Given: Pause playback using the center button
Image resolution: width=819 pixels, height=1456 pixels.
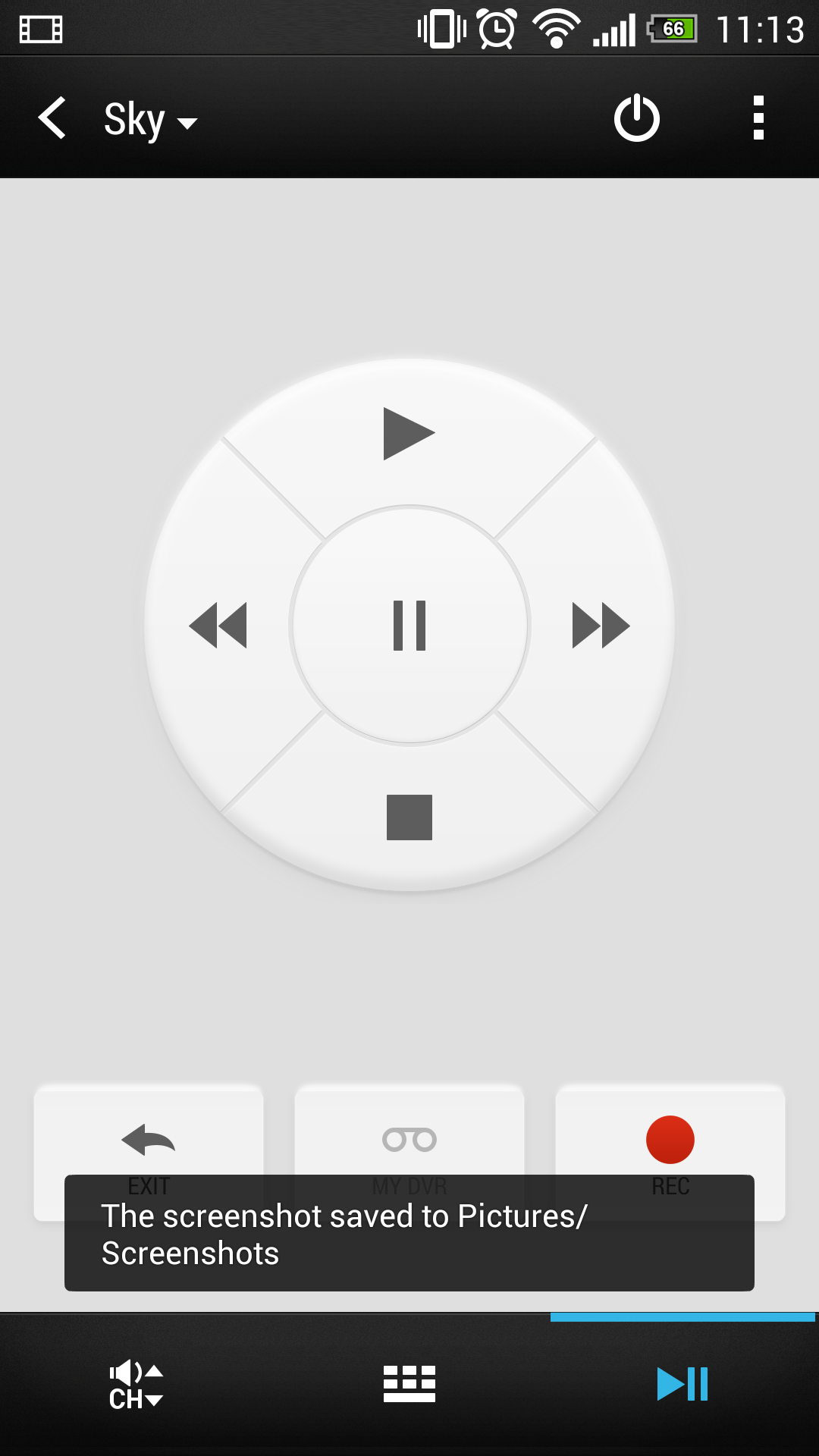Looking at the screenshot, I should tap(409, 626).
